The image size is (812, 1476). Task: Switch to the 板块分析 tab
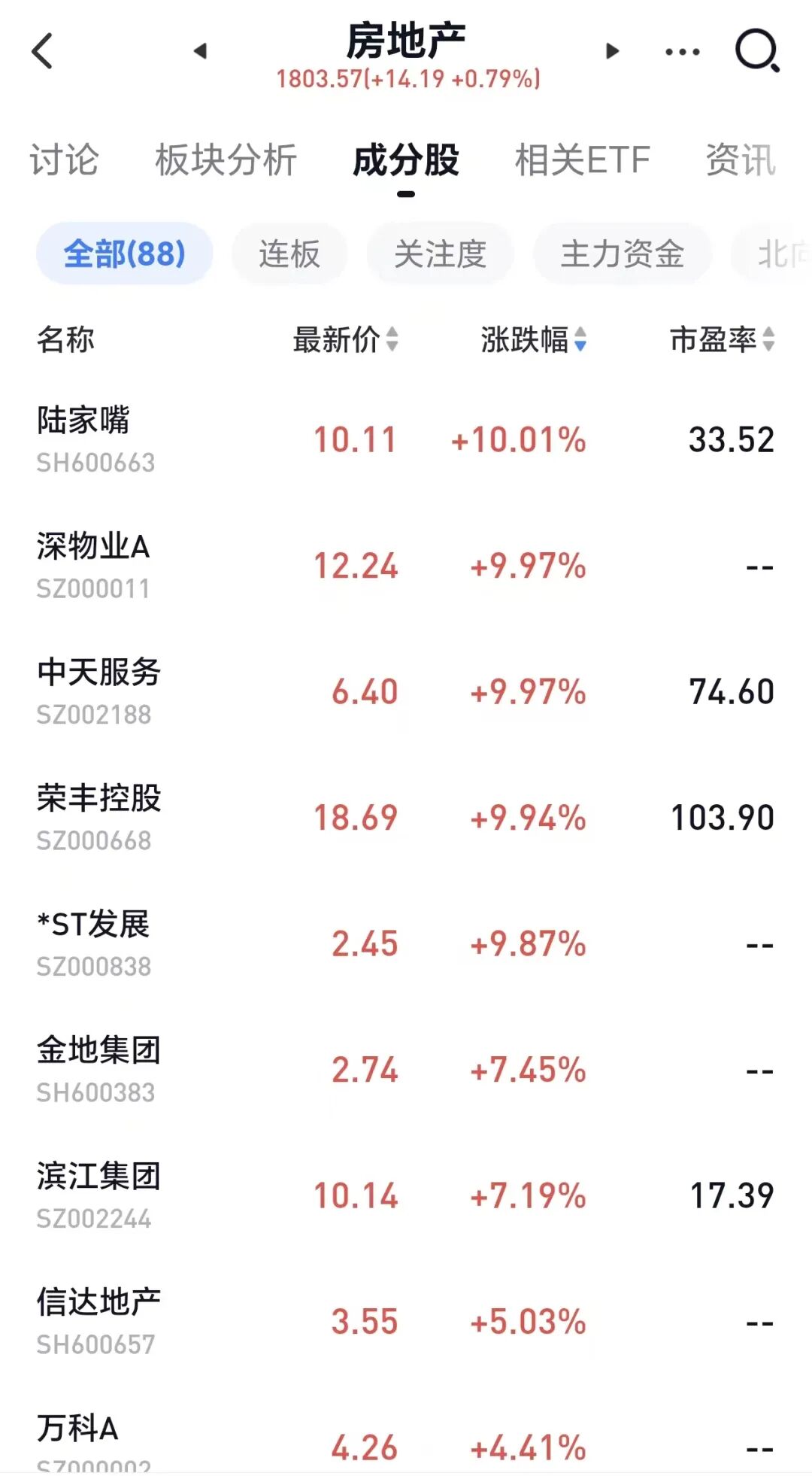click(x=226, y=160)
